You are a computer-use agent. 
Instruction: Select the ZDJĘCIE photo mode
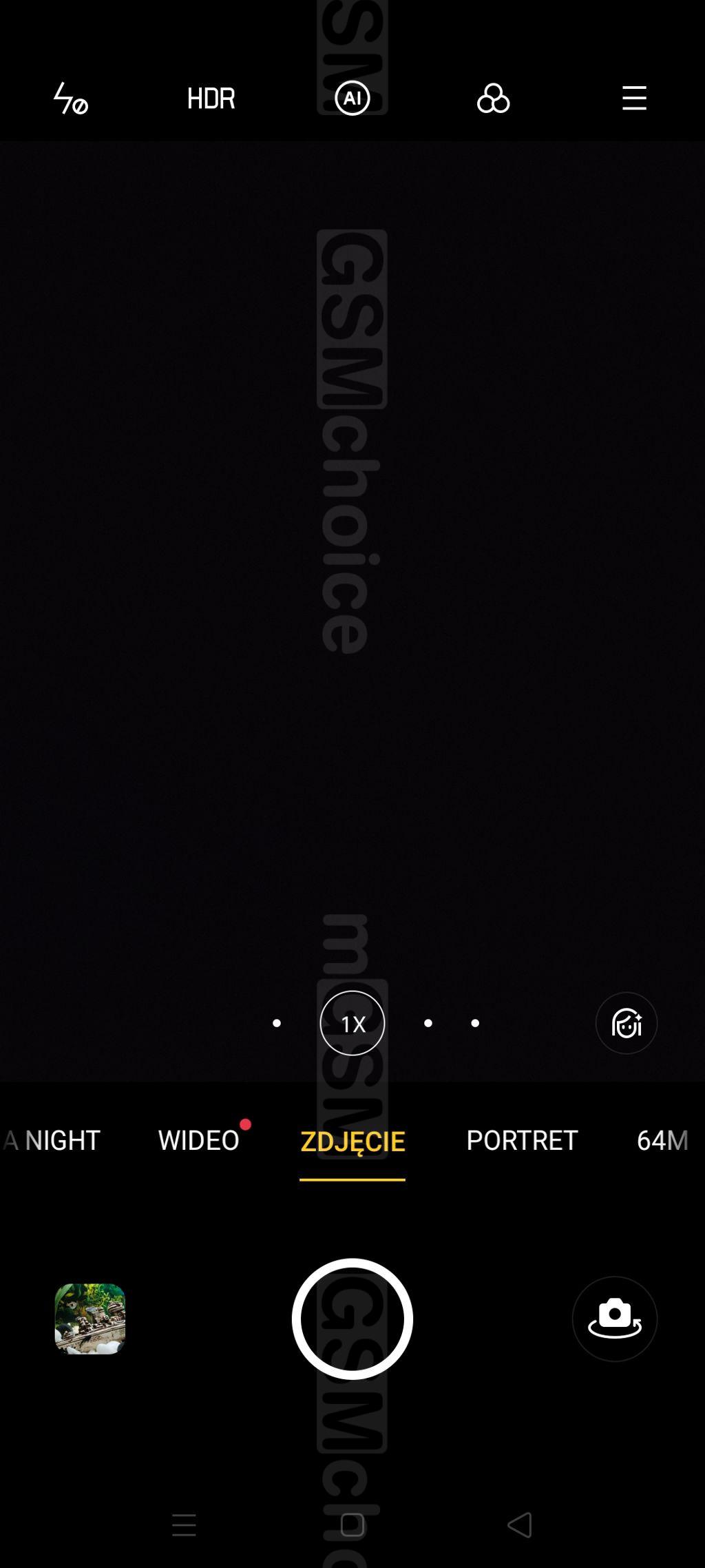click(352, 1142)
